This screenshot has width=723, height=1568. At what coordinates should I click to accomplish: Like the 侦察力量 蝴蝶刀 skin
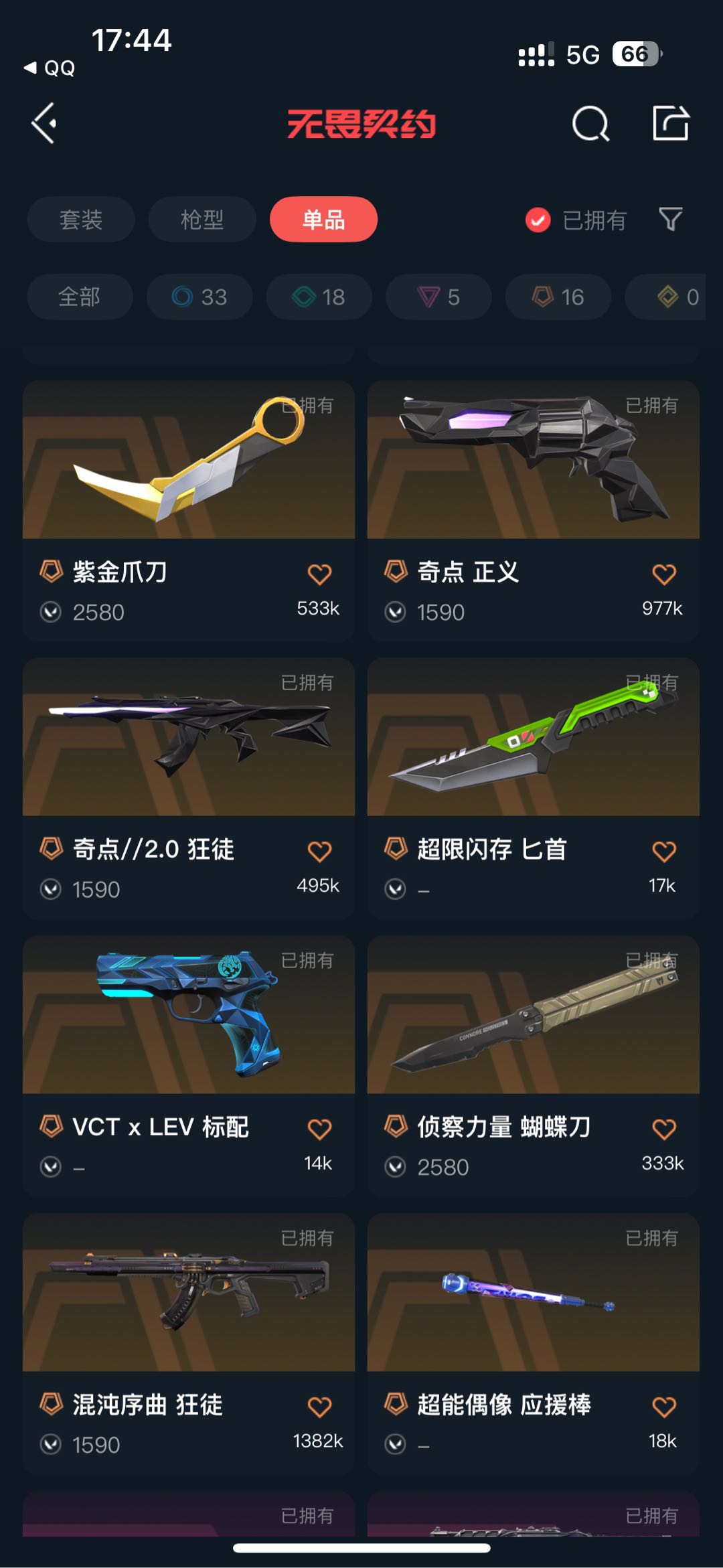pos(664,1129)
